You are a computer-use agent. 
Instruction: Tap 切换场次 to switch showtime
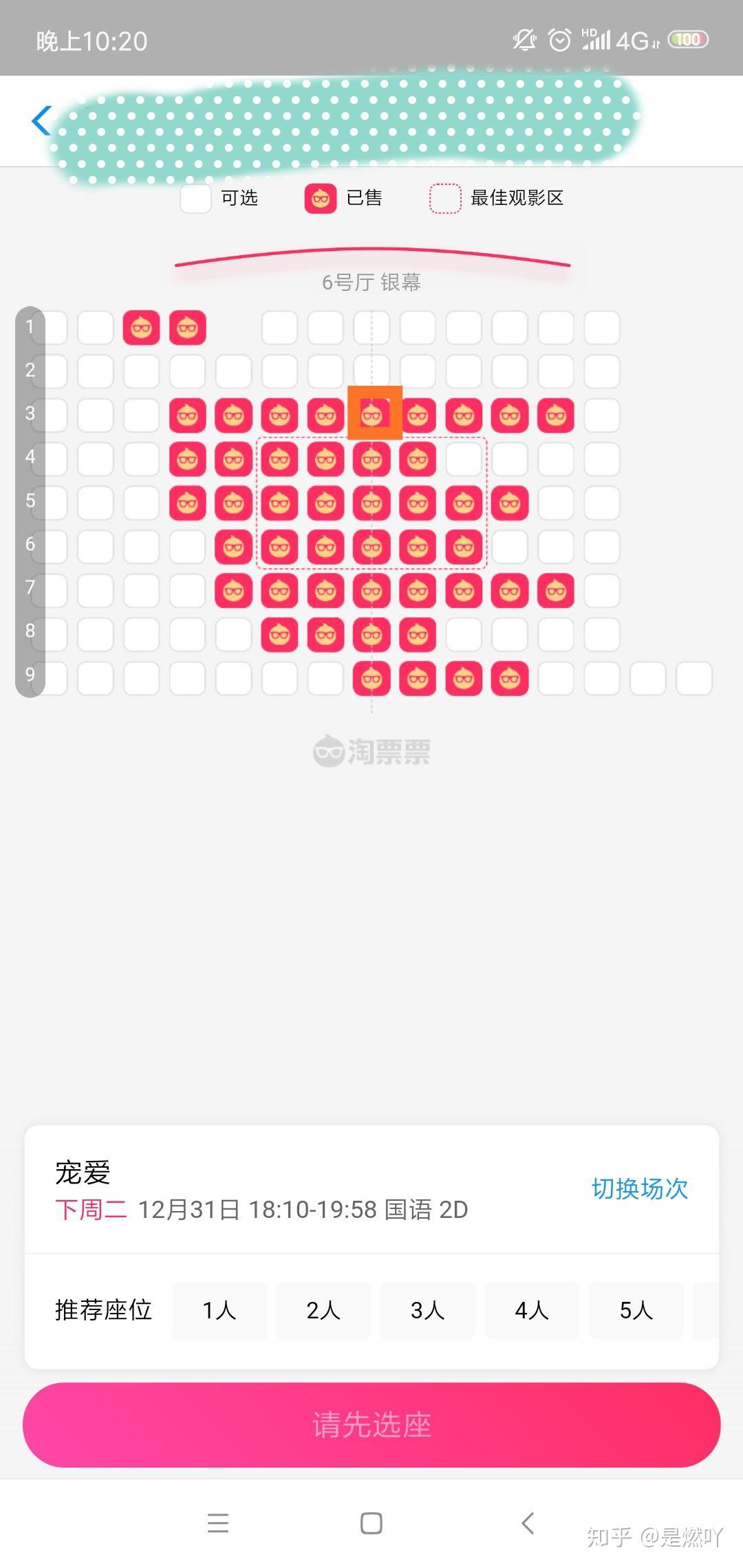639,1189
